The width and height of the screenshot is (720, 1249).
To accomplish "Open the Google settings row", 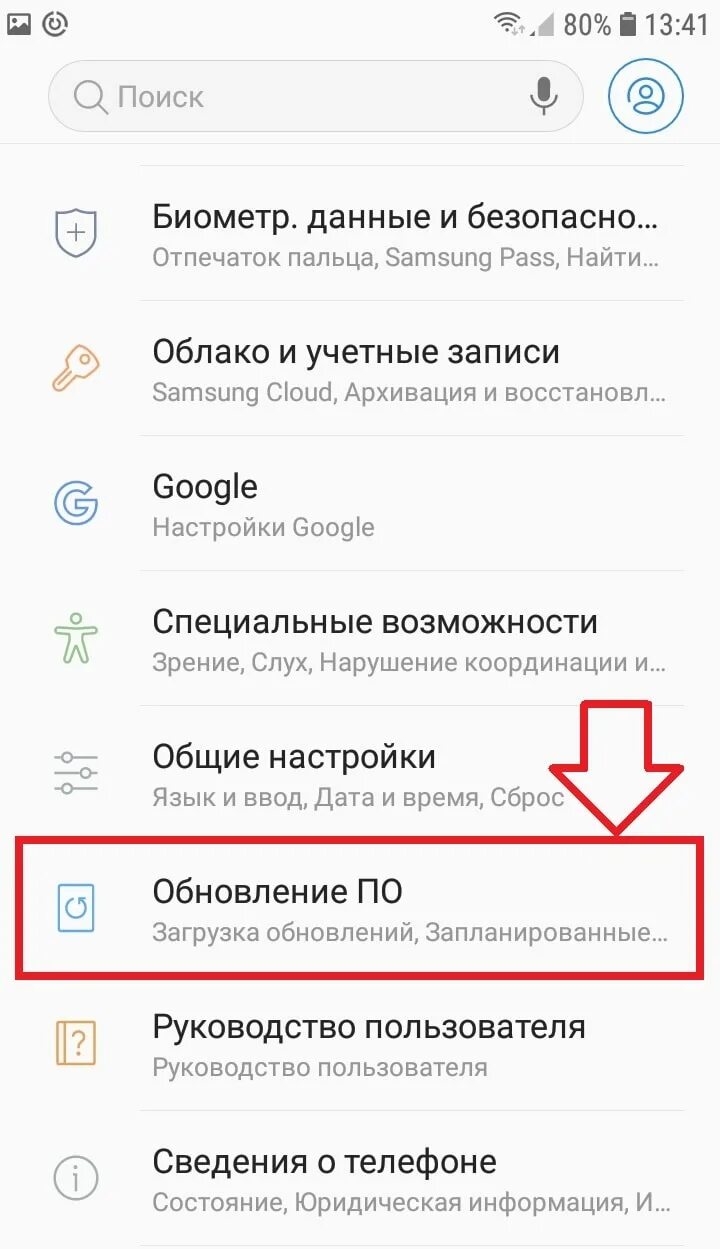I will click(x=405, y=505).
